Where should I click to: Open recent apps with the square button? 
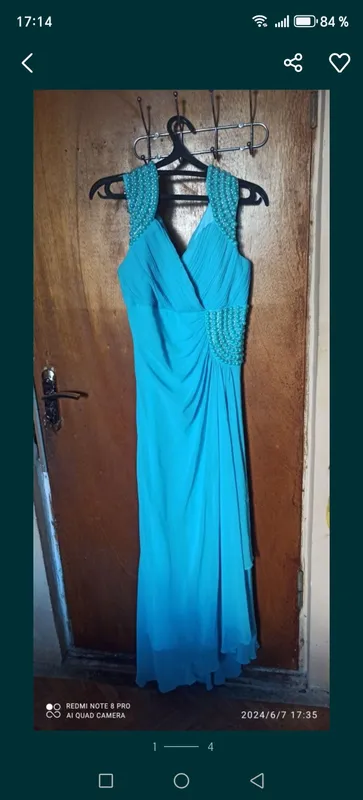tap(106, 781)
